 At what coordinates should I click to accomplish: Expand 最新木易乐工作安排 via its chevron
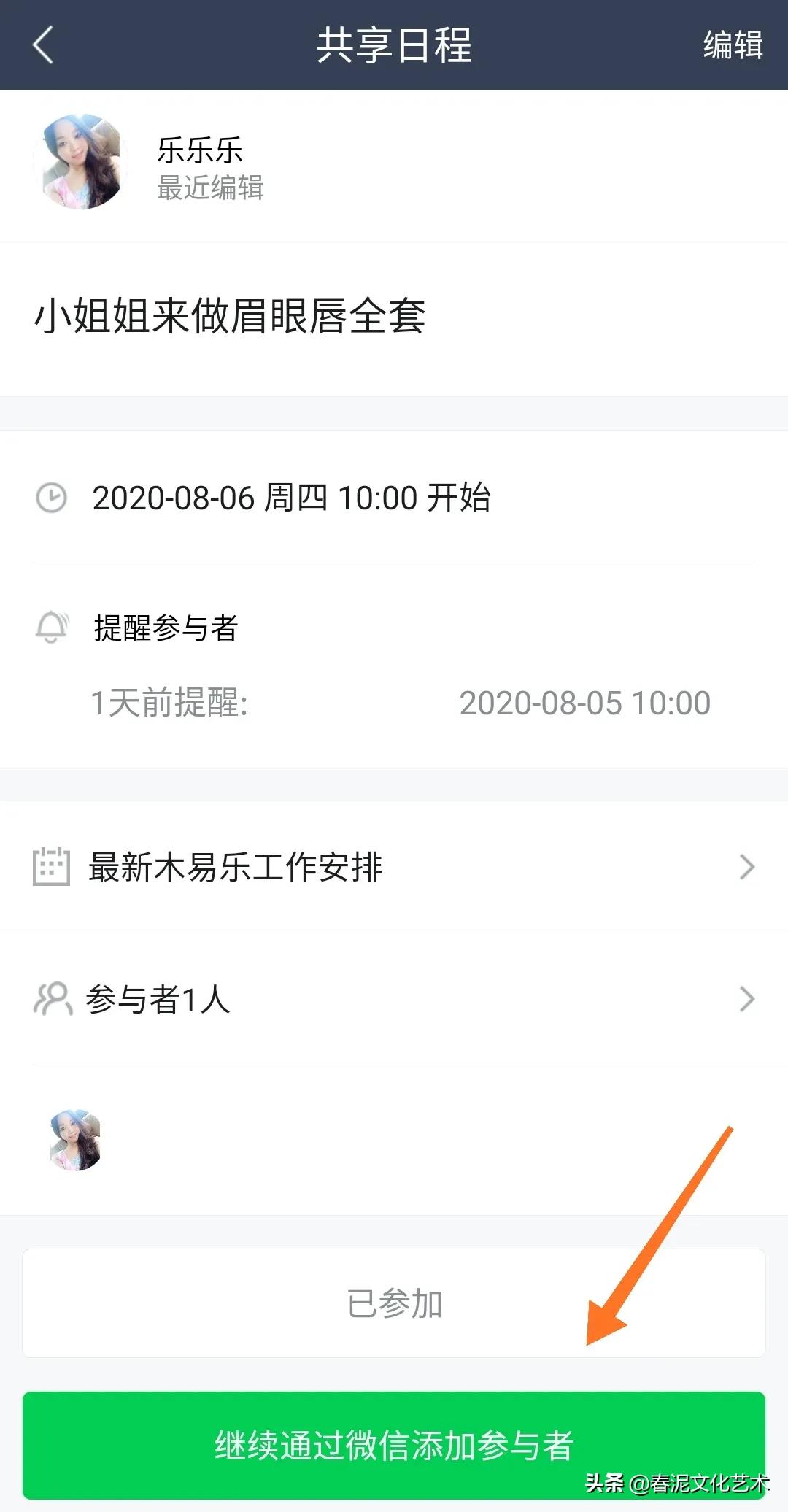(746, 867)
